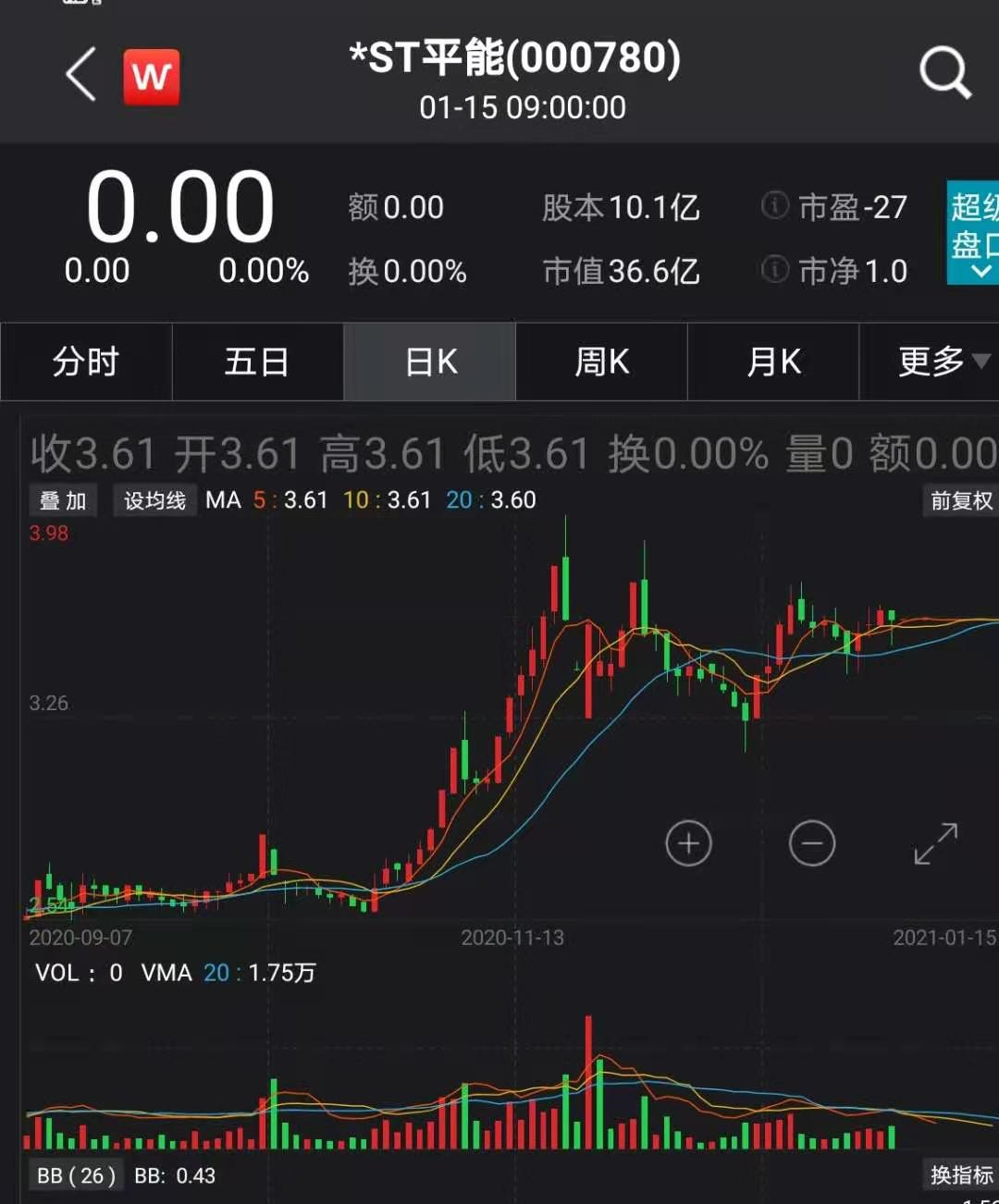Tap the 叠加 overlay button
999x1204 pixels.
pyautogui.click(x=63, y=501)
